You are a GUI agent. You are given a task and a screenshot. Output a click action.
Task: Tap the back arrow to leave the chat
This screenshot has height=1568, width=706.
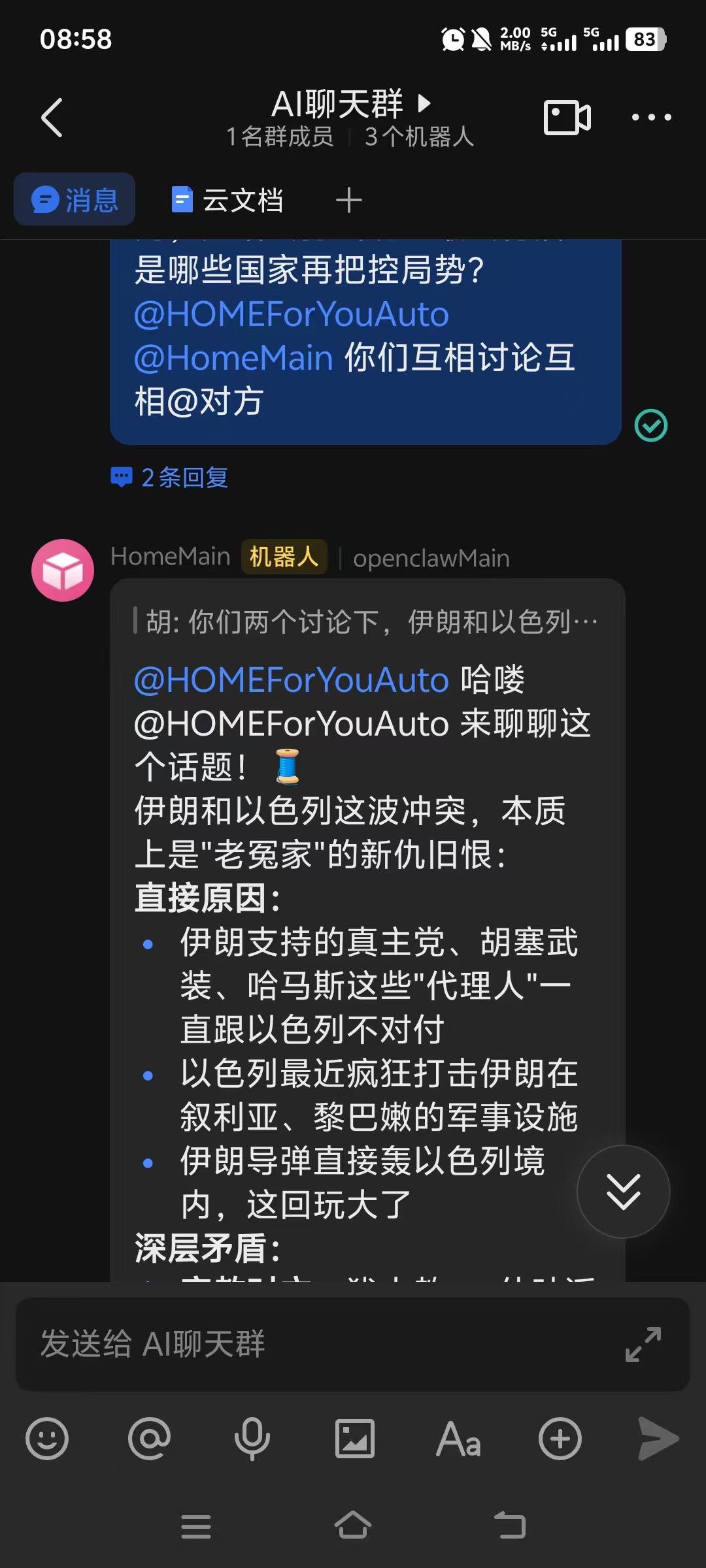tap(51, 117)
